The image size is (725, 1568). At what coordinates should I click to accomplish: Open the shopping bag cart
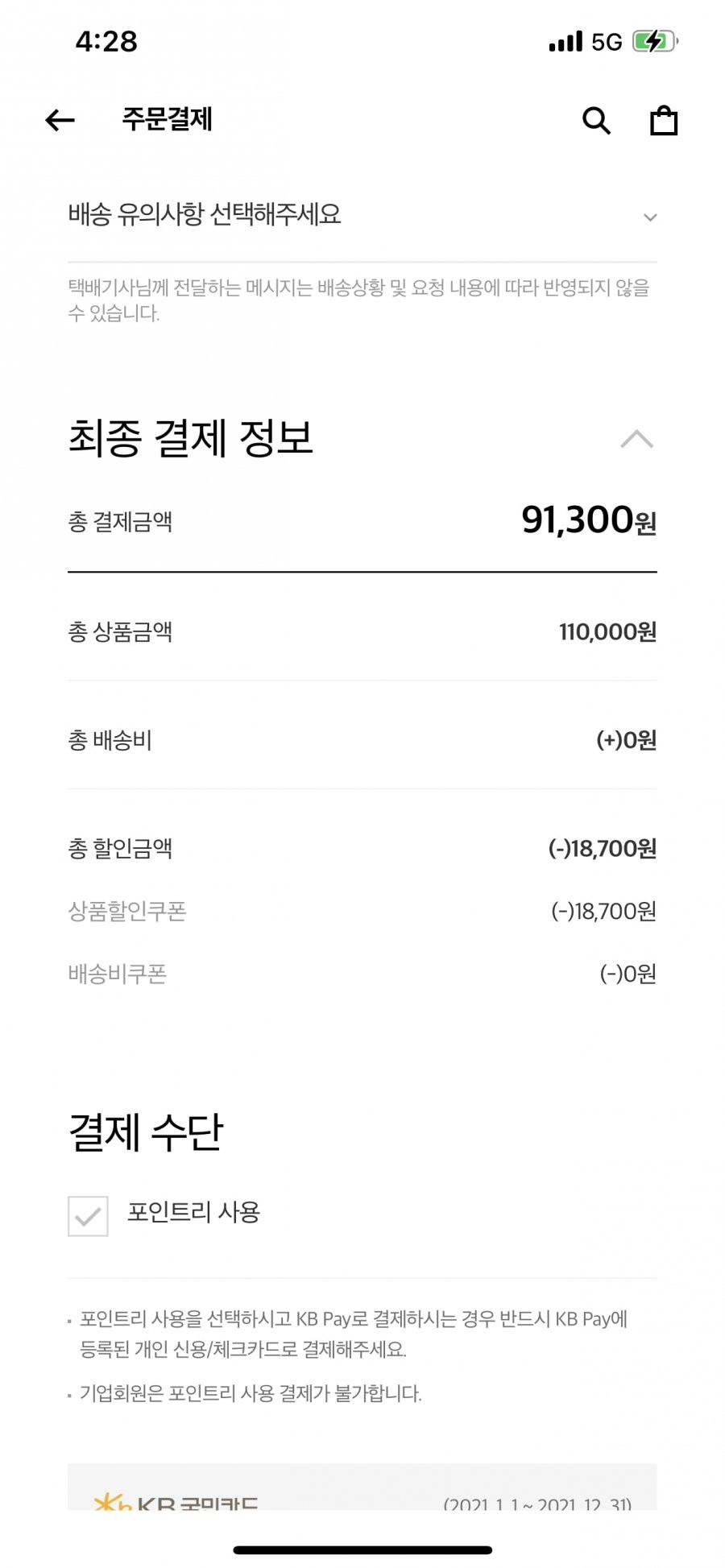(664, 121)
